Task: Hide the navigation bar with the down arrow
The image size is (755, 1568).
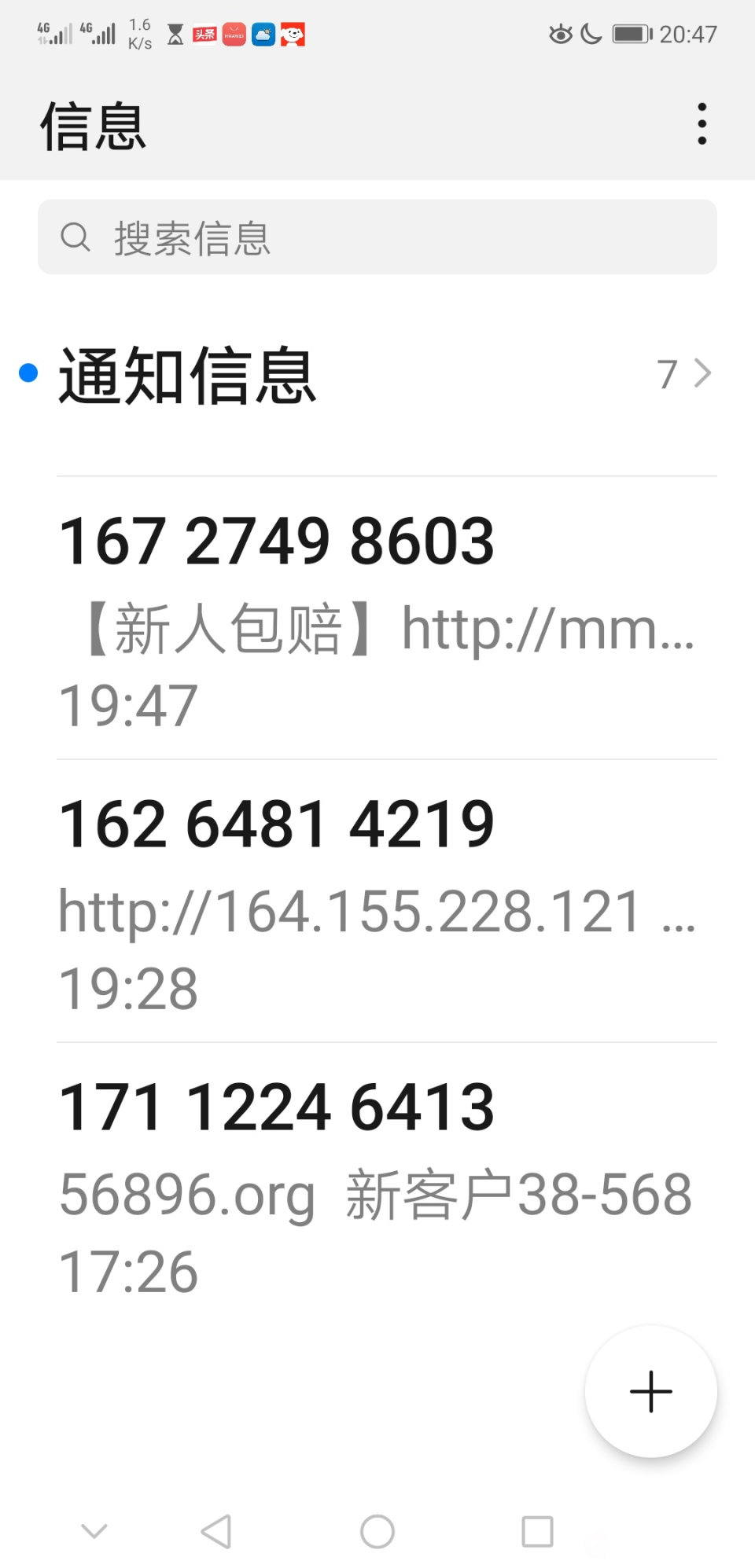Action: point(94,1531)
